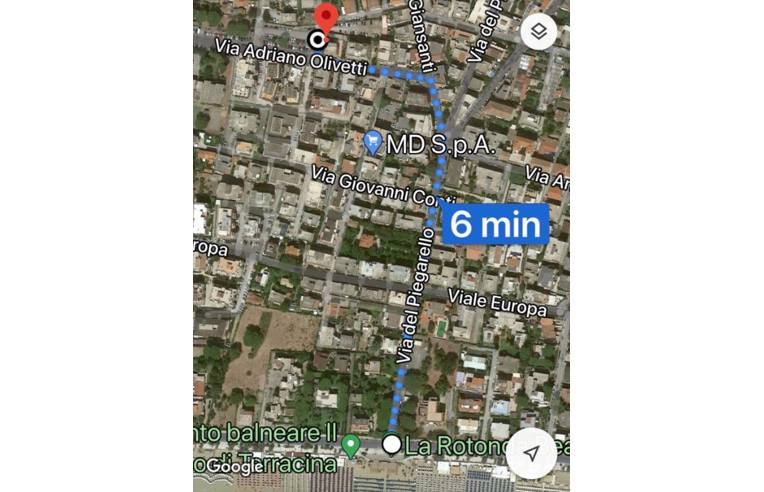The width and height of the screenshot is (764, 492).
Task: Open the La Rotonda starting point marker
Action: coord(392,444)
